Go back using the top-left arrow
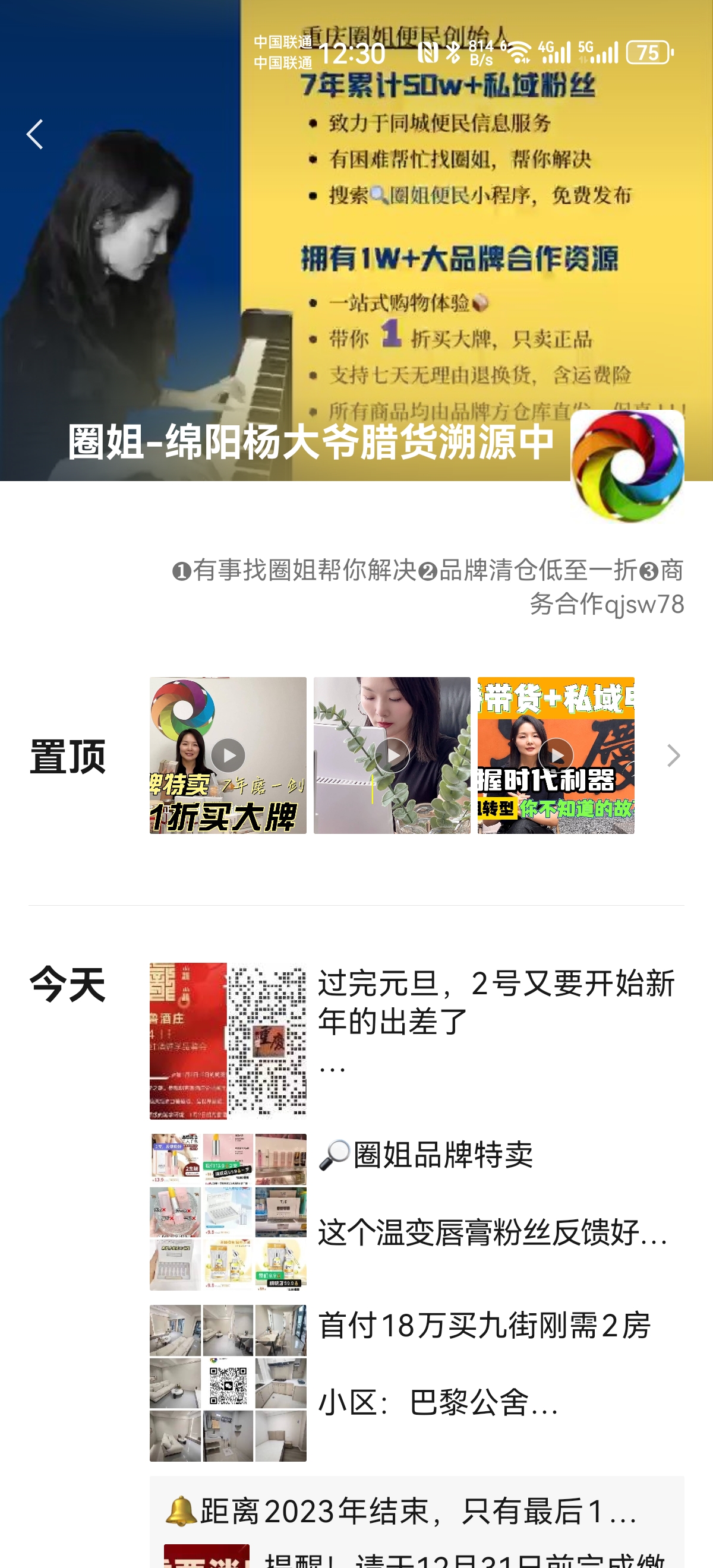Image resolution: width=713 pixels, height=1568 pixels. point(34,134)
